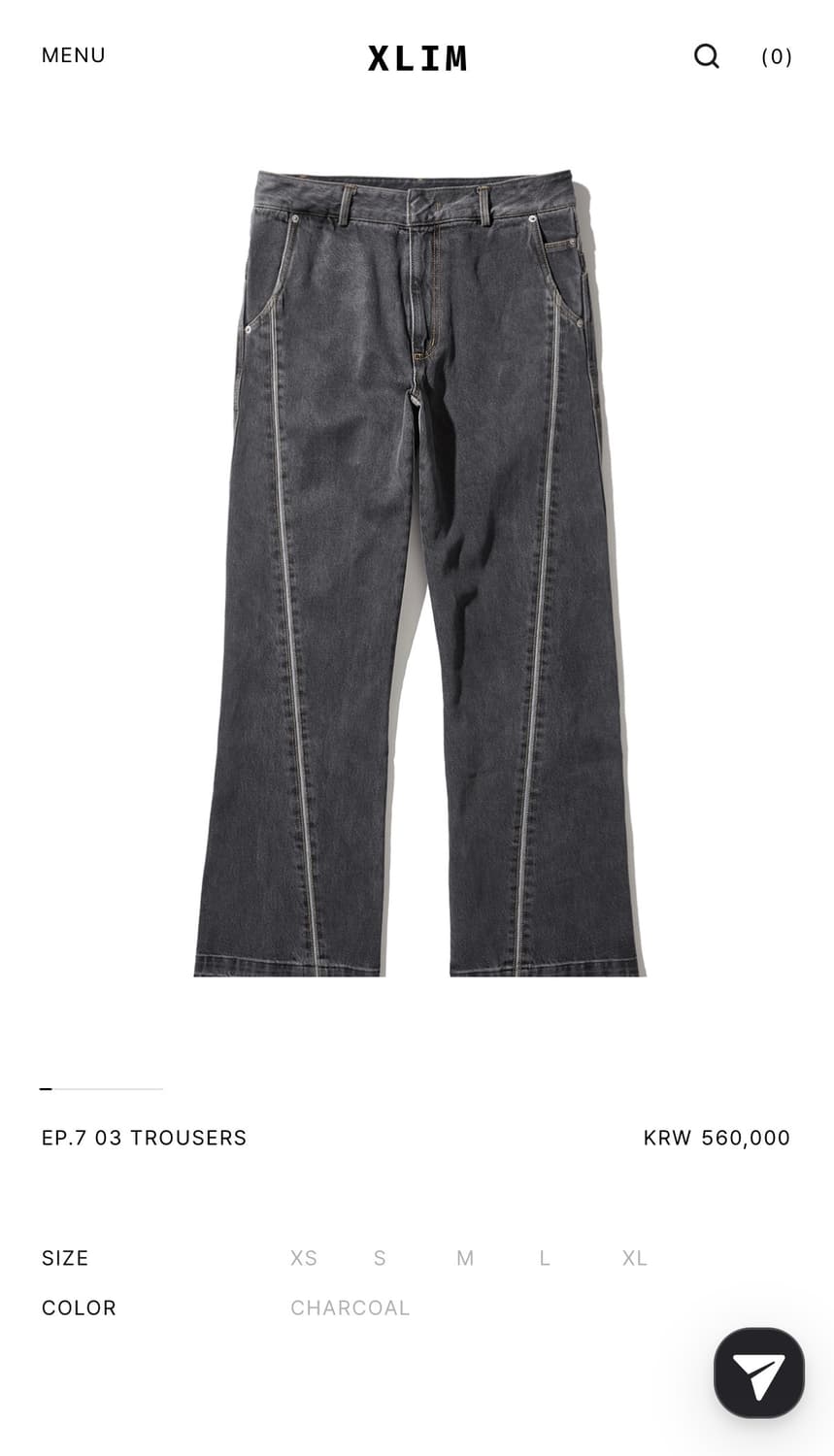The height and width of the screenshot is (1456, 834).
Task: Click the dark dash carousel indicator
Action: [46, 1090]
